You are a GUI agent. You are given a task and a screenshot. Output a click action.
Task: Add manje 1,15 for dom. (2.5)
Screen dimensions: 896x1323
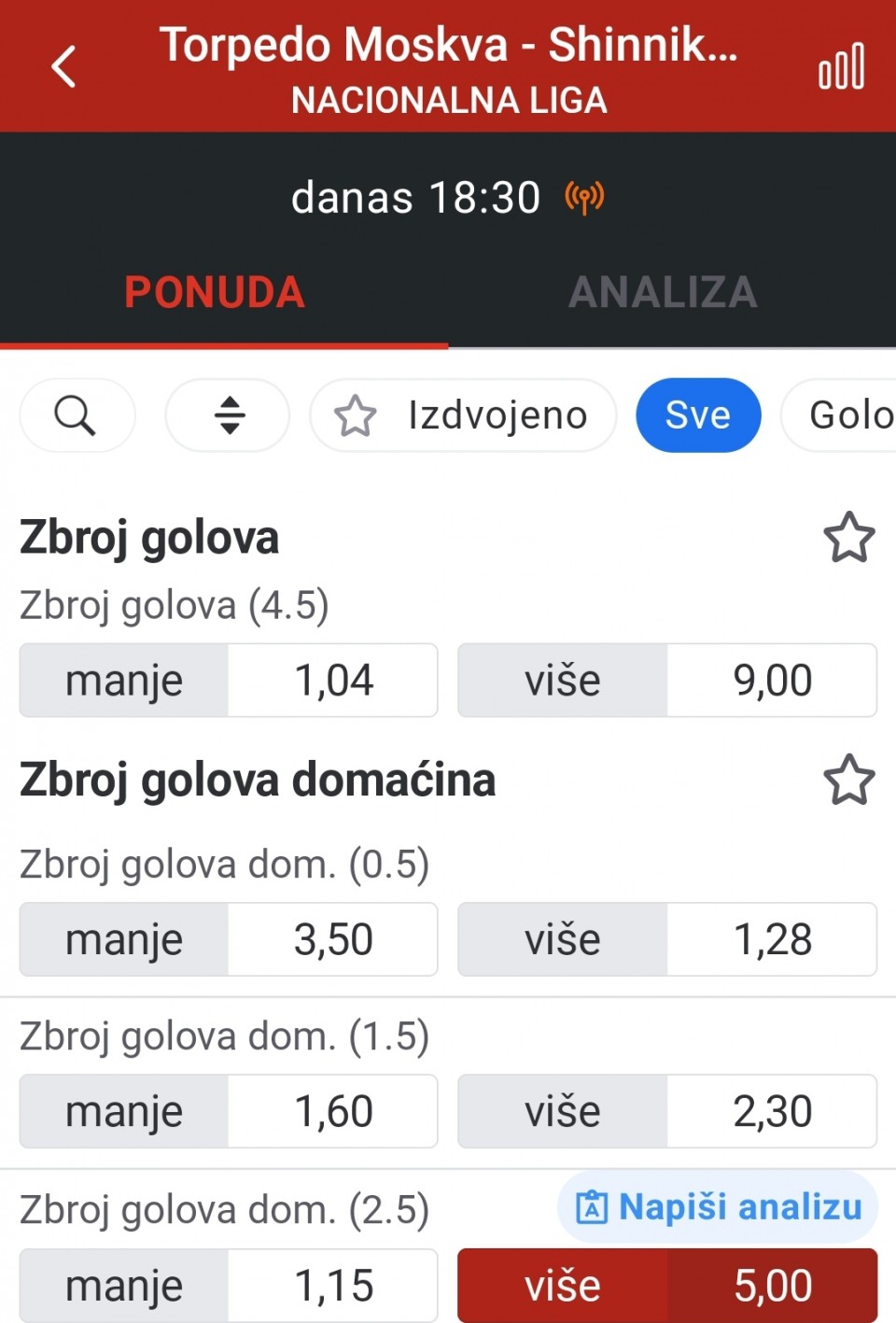coord(229,1286)
